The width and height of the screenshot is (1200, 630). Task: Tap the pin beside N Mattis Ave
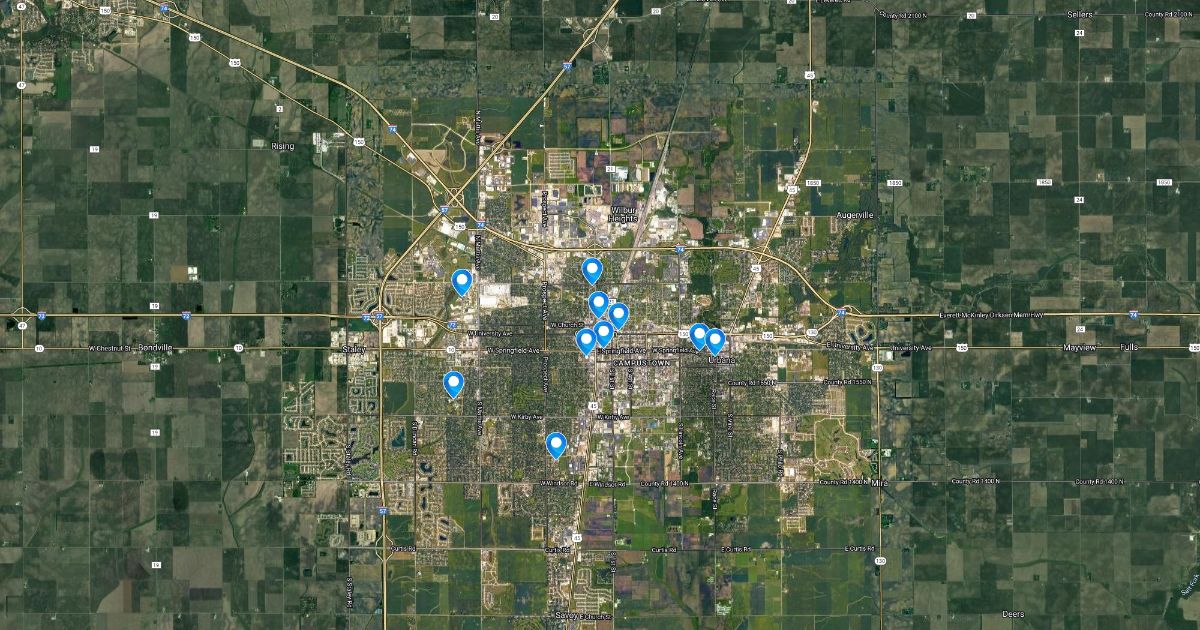461,282
